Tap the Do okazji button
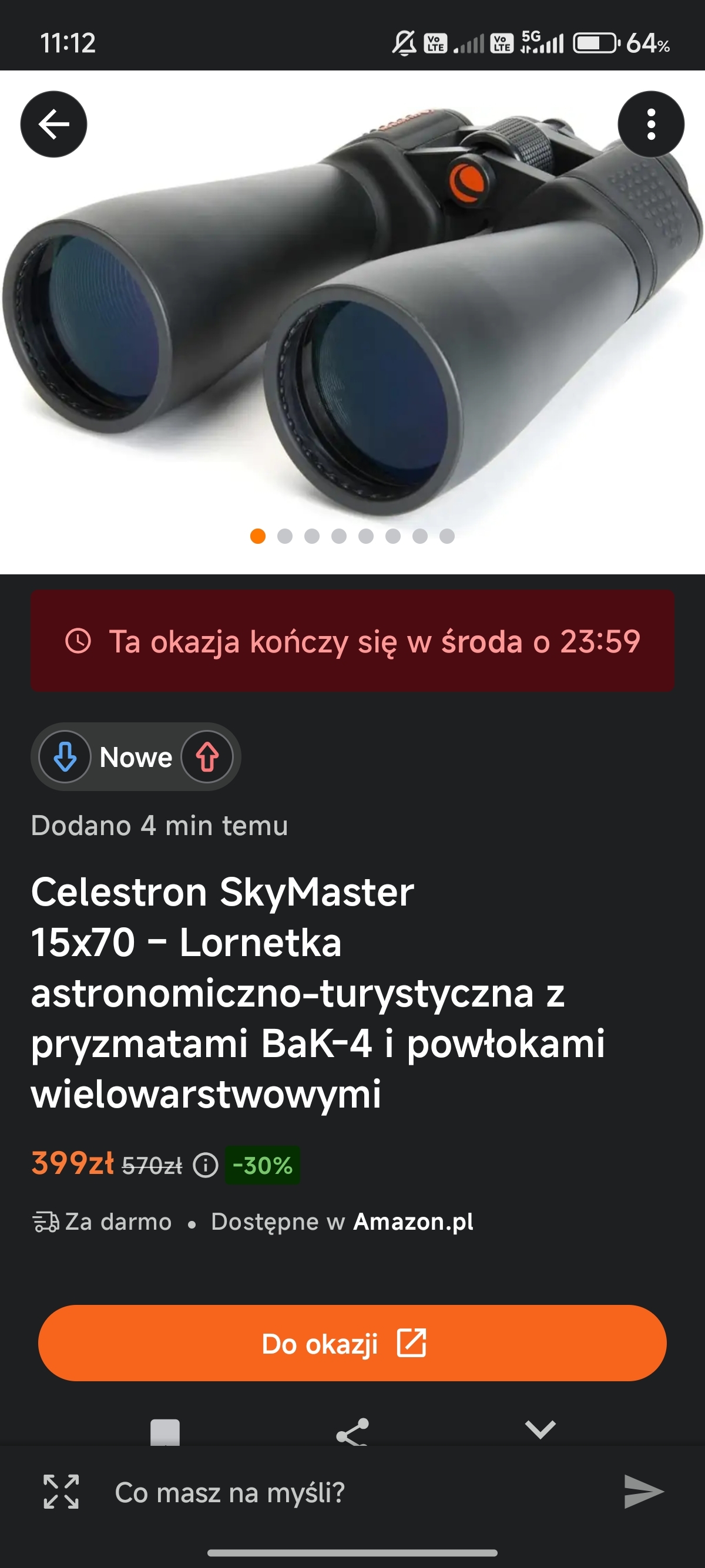705x1568 pixels. (x=352, y=1342)
